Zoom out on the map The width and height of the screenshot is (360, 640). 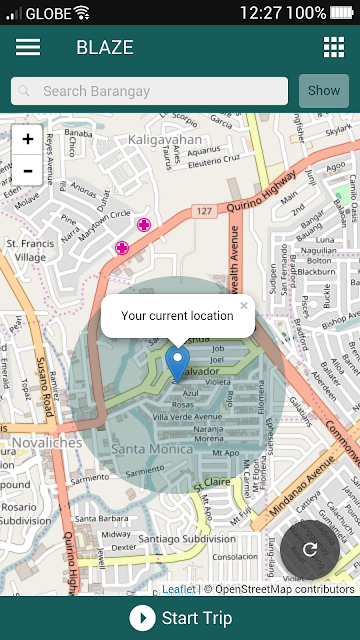[x=27, y=170]
